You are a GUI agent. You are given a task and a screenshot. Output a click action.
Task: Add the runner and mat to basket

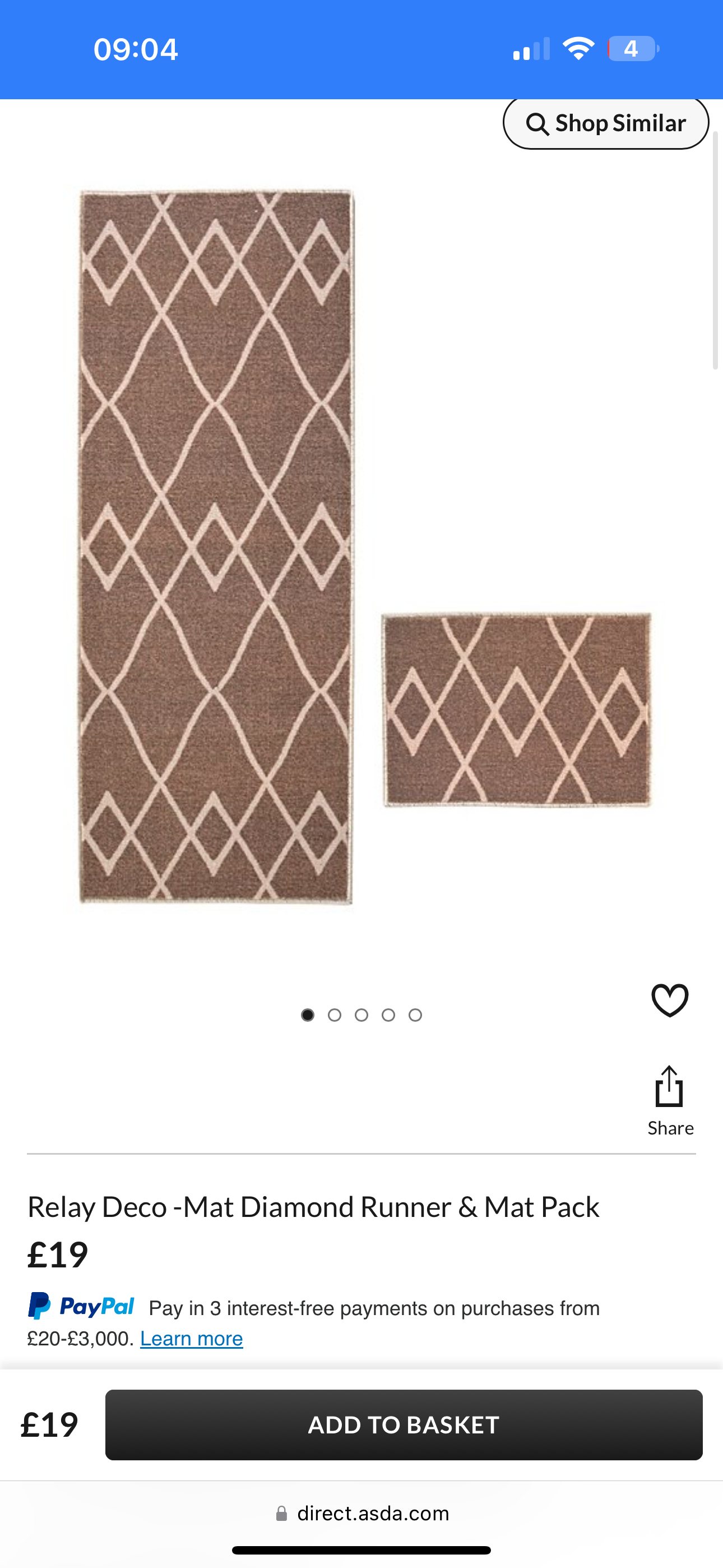click(404, 1424)
